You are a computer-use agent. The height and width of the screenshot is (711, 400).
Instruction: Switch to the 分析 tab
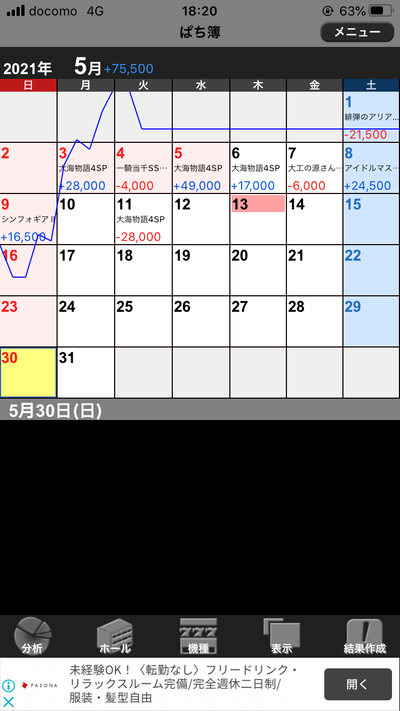[32, 636]
